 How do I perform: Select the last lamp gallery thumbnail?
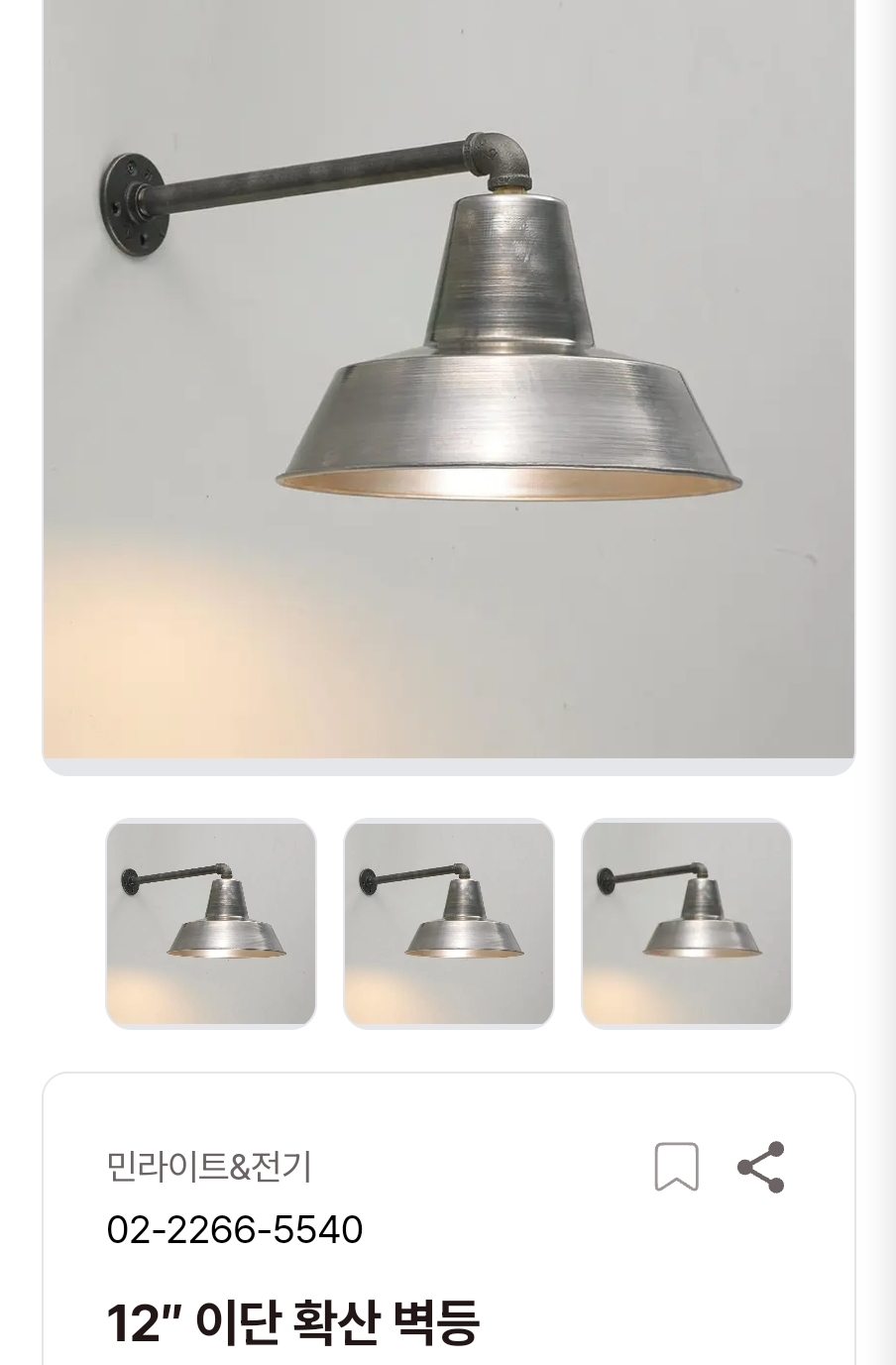pos(687,923)
